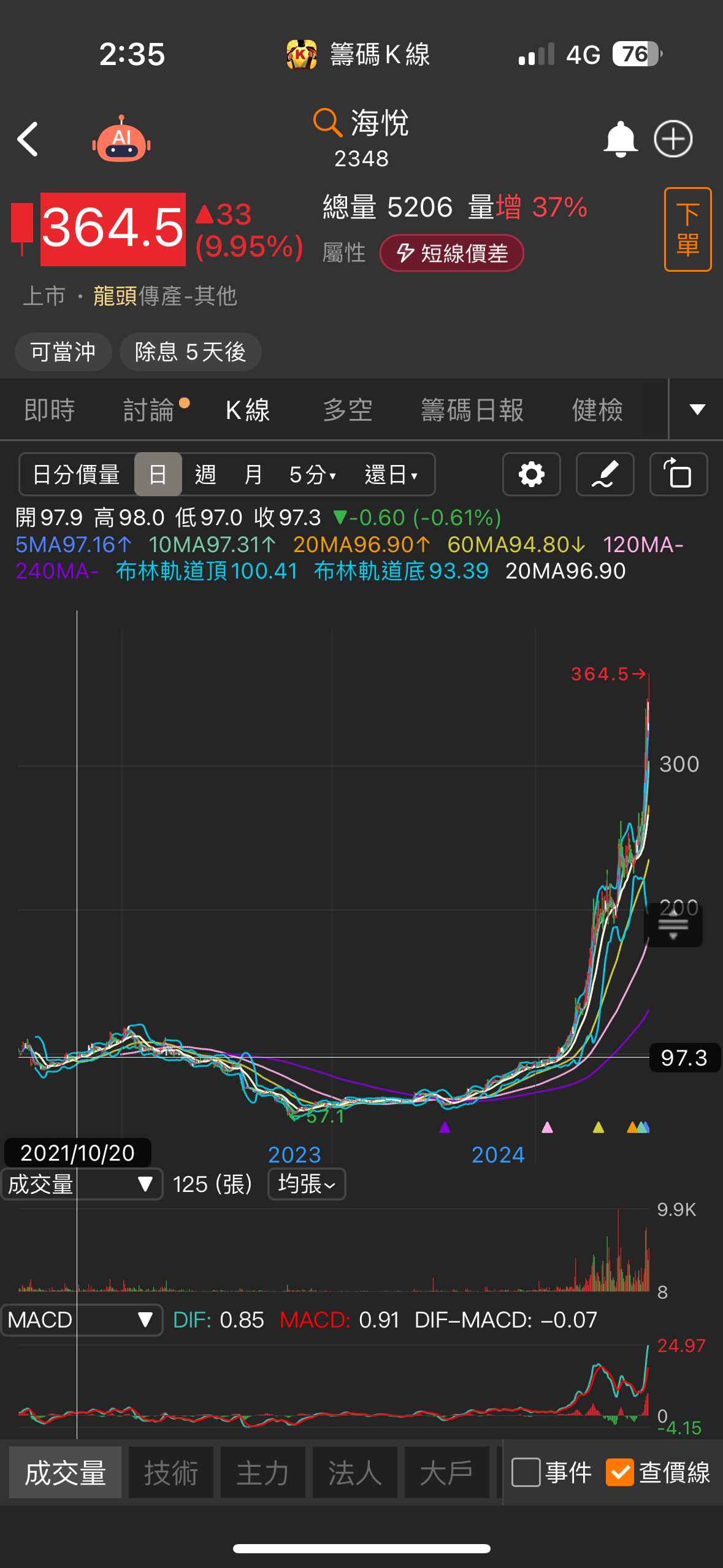Screen dimensions: 723x1568
Task: Open the AI robot assistant
Action: click(121, 139)
